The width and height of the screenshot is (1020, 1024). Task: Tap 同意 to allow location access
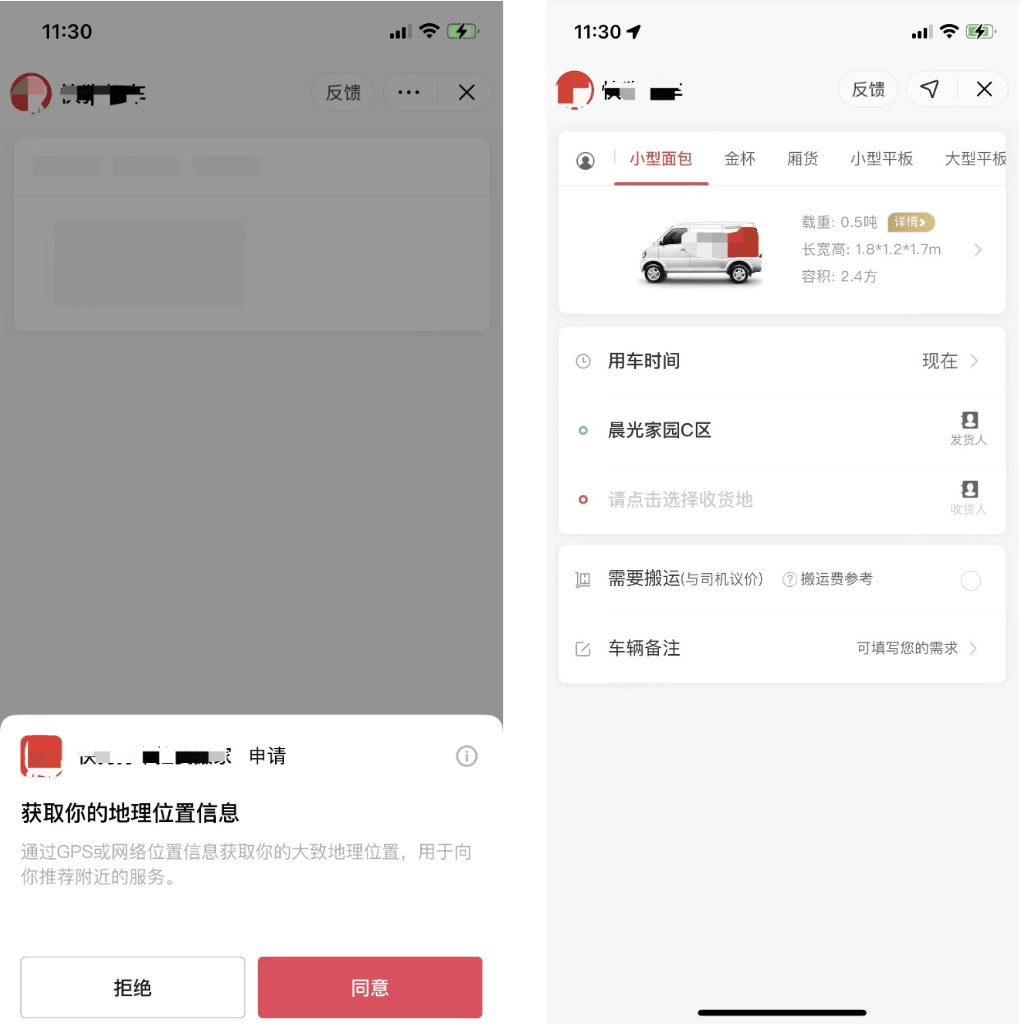[x=370, y=987]
